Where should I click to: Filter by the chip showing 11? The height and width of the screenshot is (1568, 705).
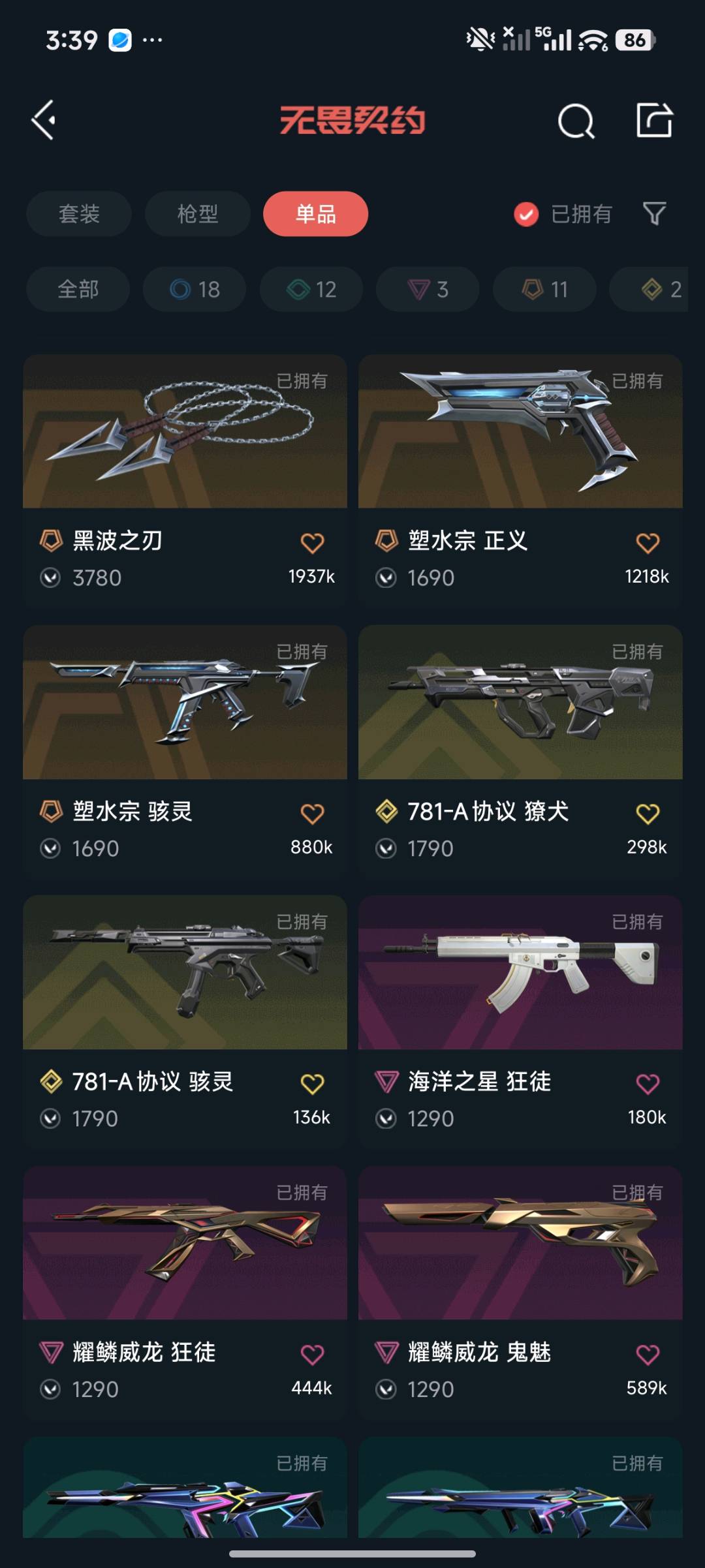pyautogui.click(x=544, y=289)
